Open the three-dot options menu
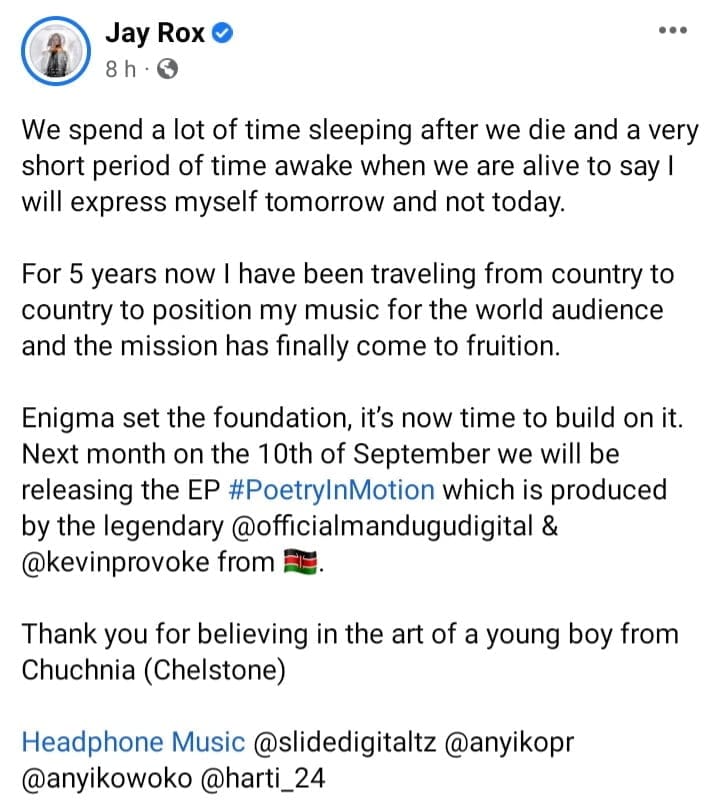This screenshot has width=720, height=806. [671, 30]
